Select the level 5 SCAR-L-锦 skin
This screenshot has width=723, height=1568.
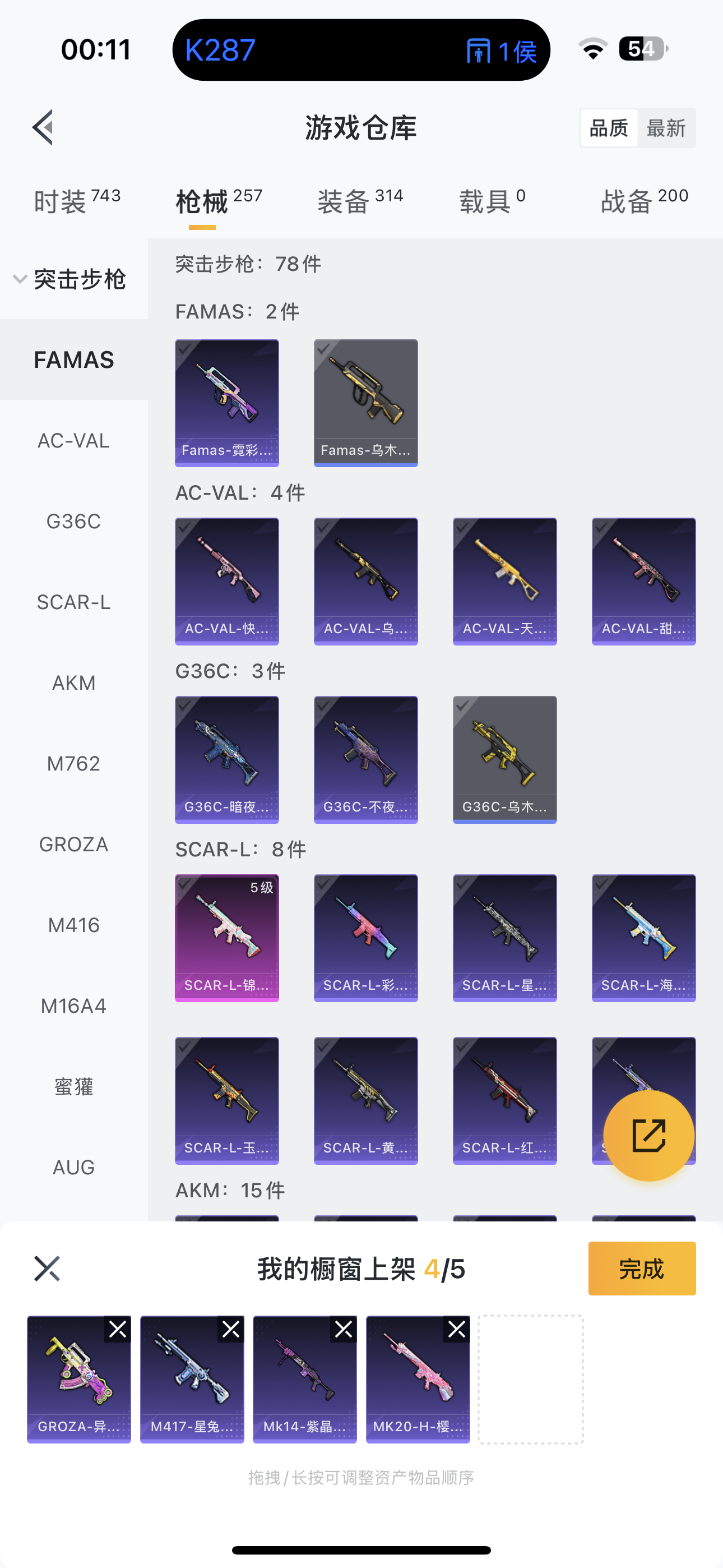227,938
